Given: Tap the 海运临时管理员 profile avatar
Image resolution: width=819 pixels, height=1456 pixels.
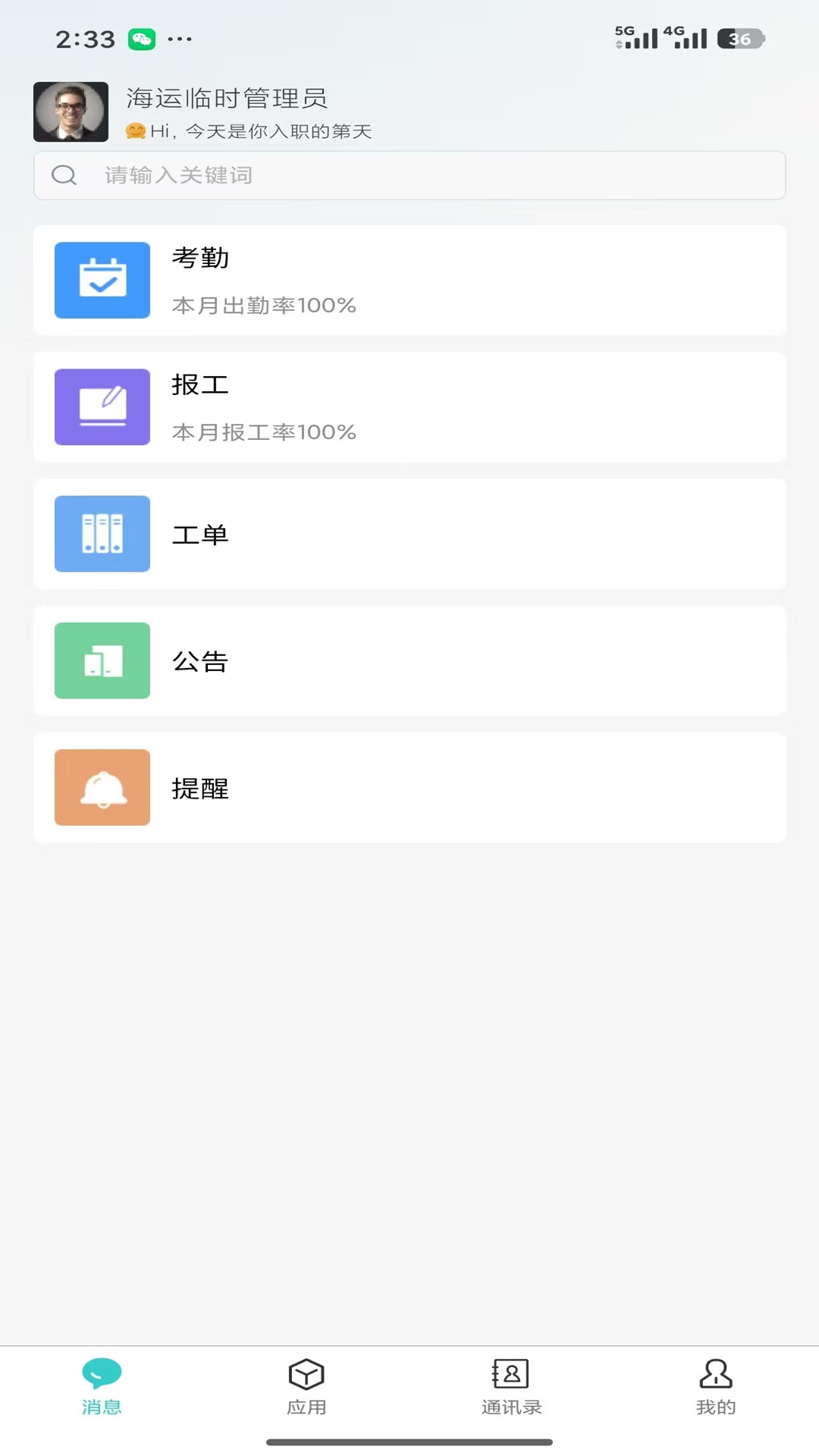Looking at the screenshot, I should tap(71, 111).
